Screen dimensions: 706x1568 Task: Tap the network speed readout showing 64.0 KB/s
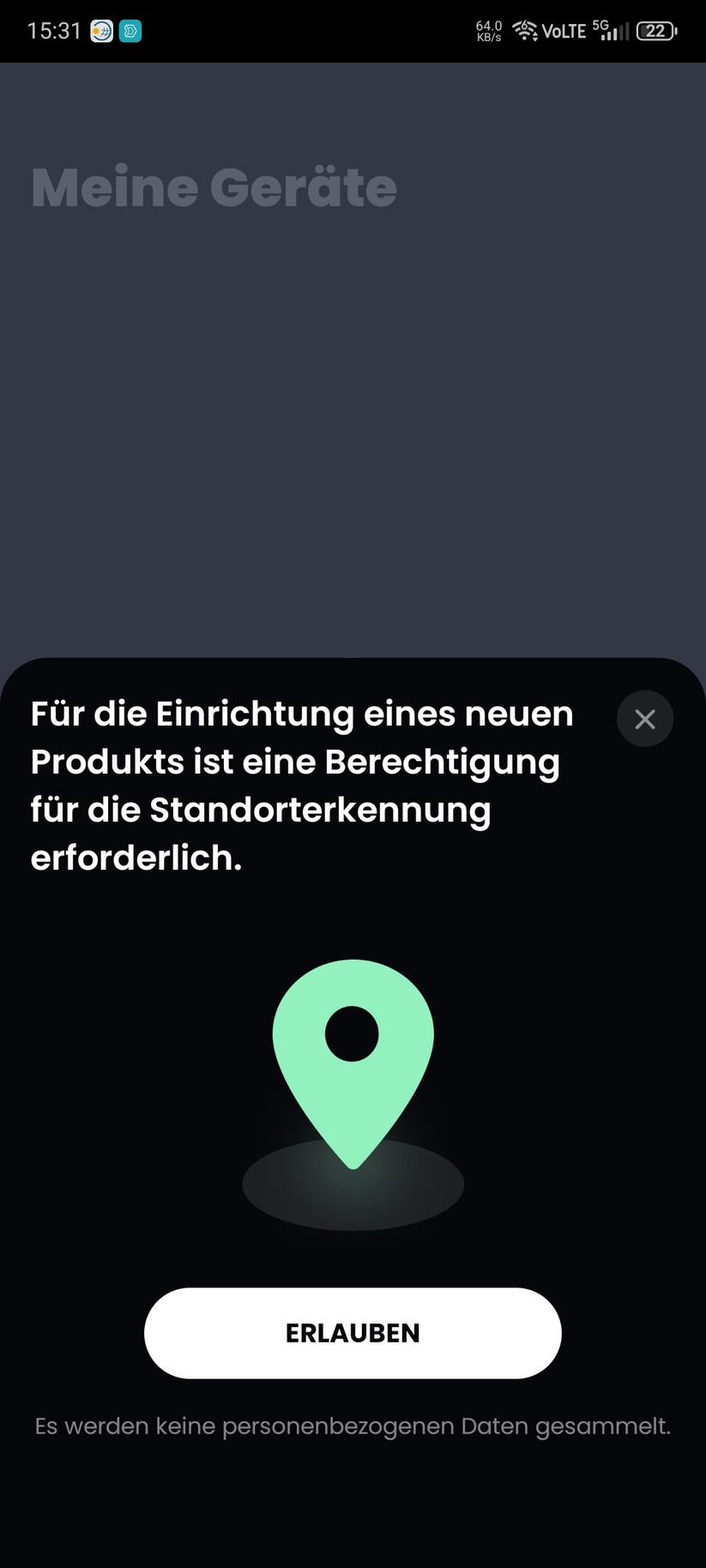[x=487, y=32]
